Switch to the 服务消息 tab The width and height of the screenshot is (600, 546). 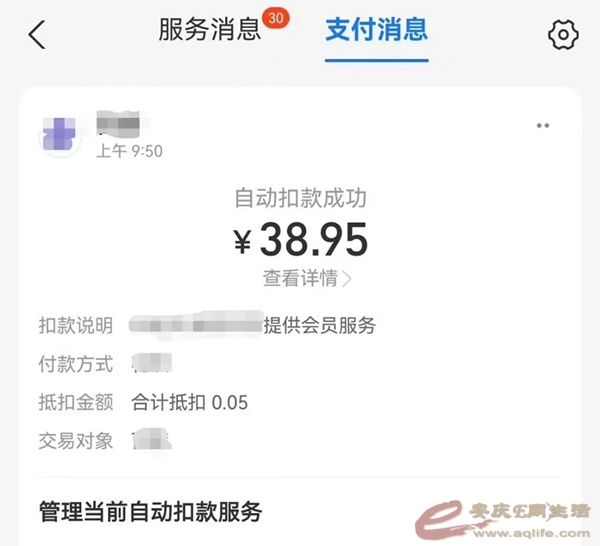[210, 30]
